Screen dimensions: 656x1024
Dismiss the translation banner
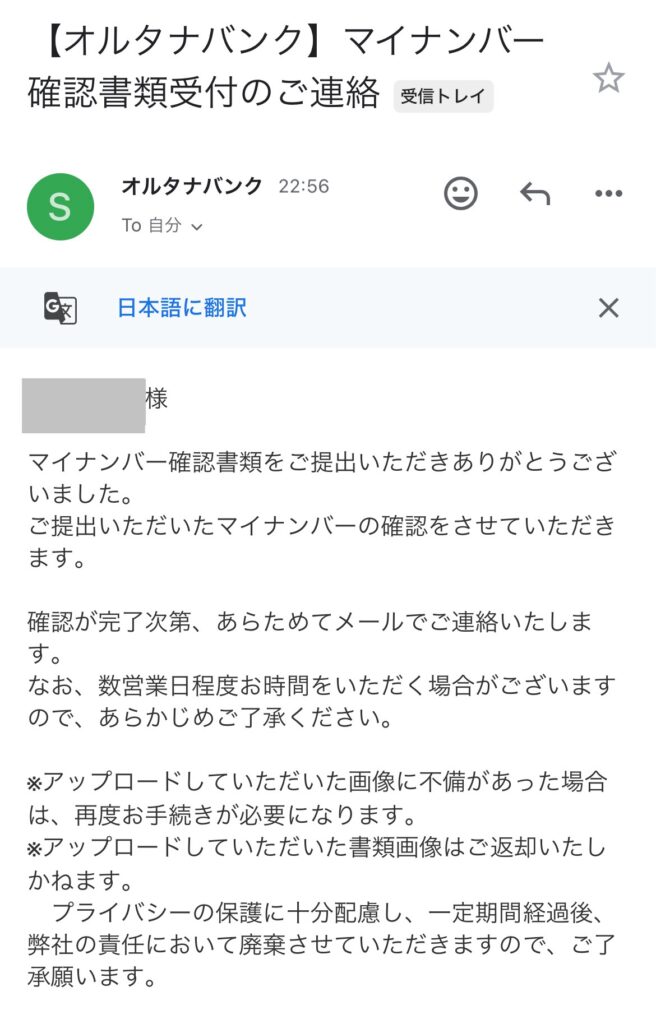tap(608, 308)
